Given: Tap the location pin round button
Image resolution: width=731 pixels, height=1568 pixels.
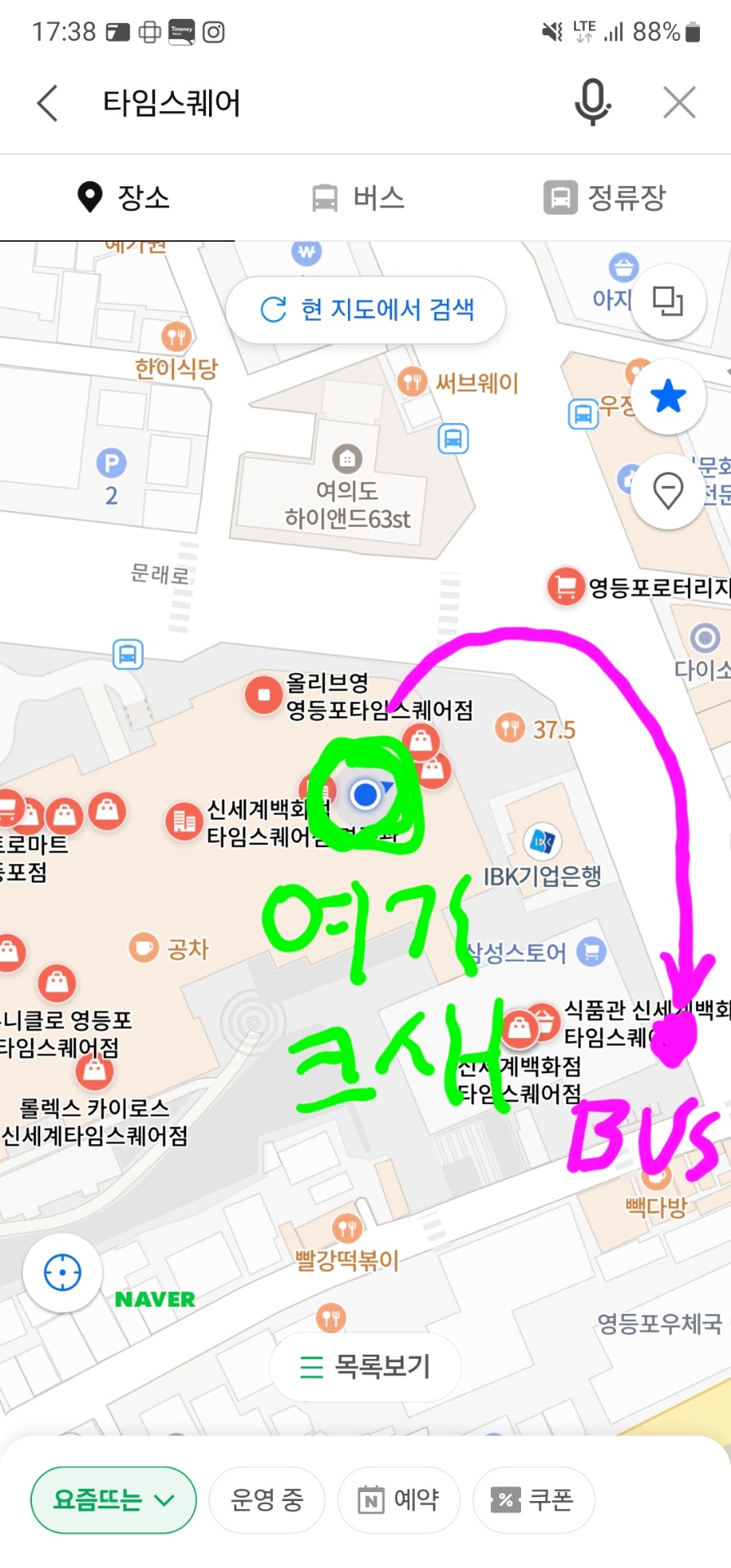Looking at the screenshot, I should [667, 491].
